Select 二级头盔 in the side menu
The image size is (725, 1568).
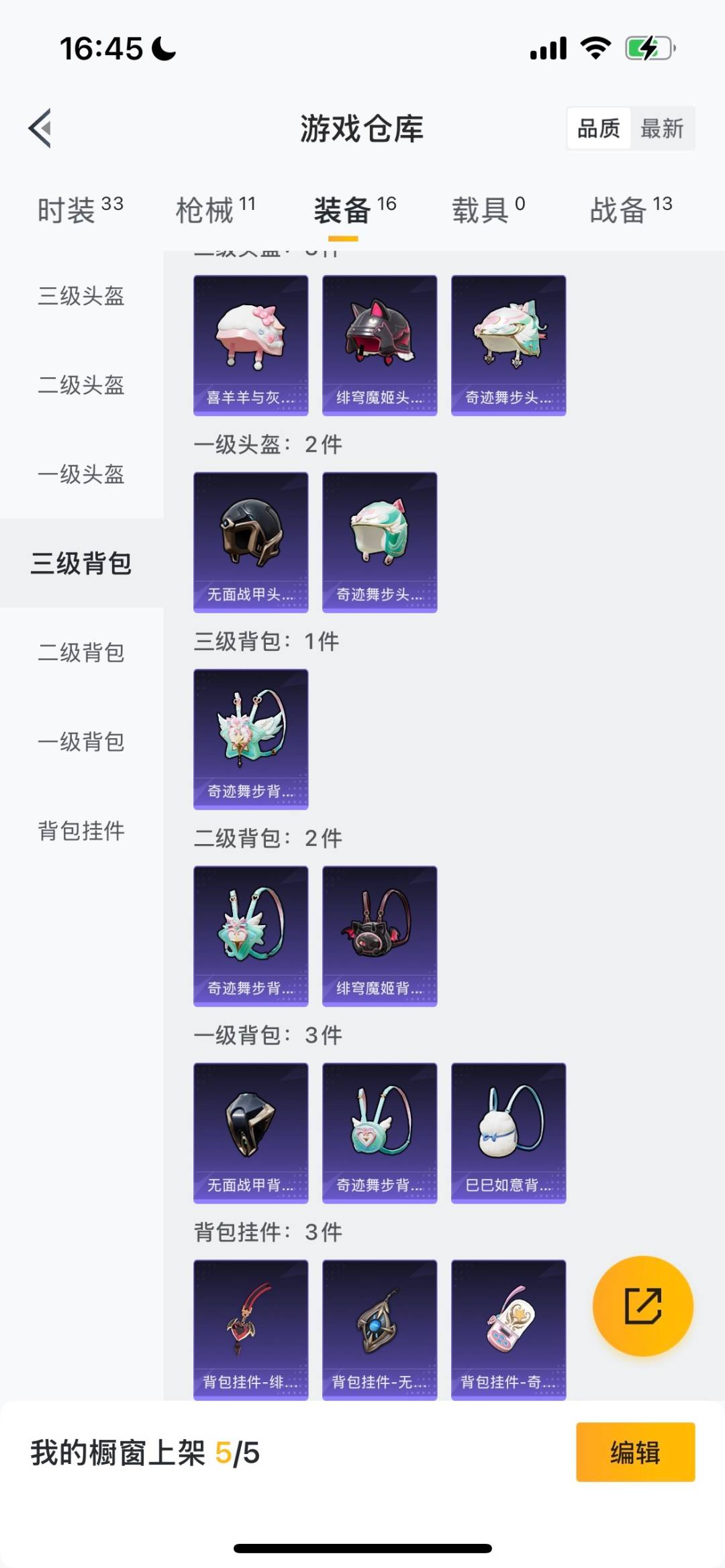[x=81, y=385]
